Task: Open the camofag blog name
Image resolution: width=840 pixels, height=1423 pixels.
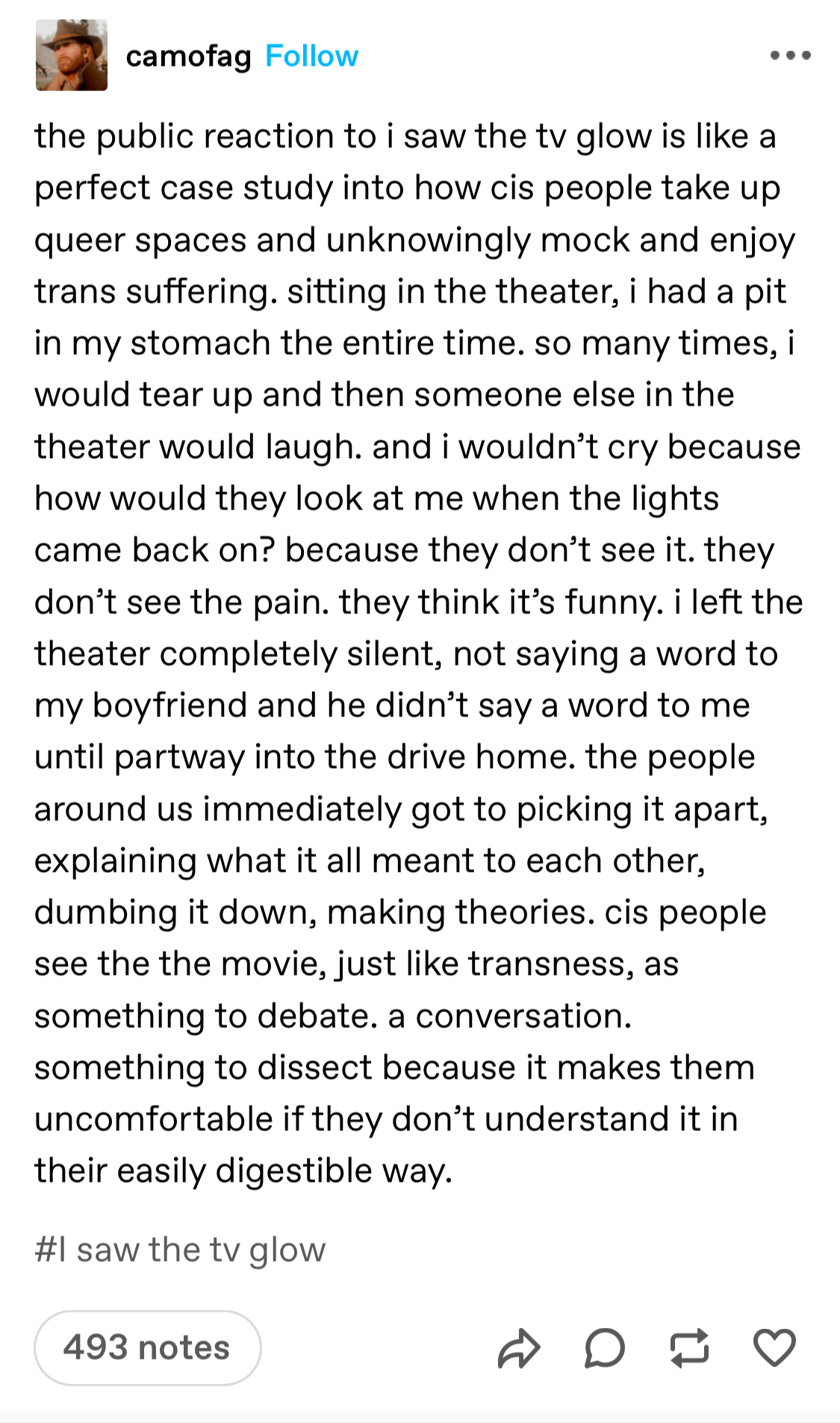Action: 188,57
